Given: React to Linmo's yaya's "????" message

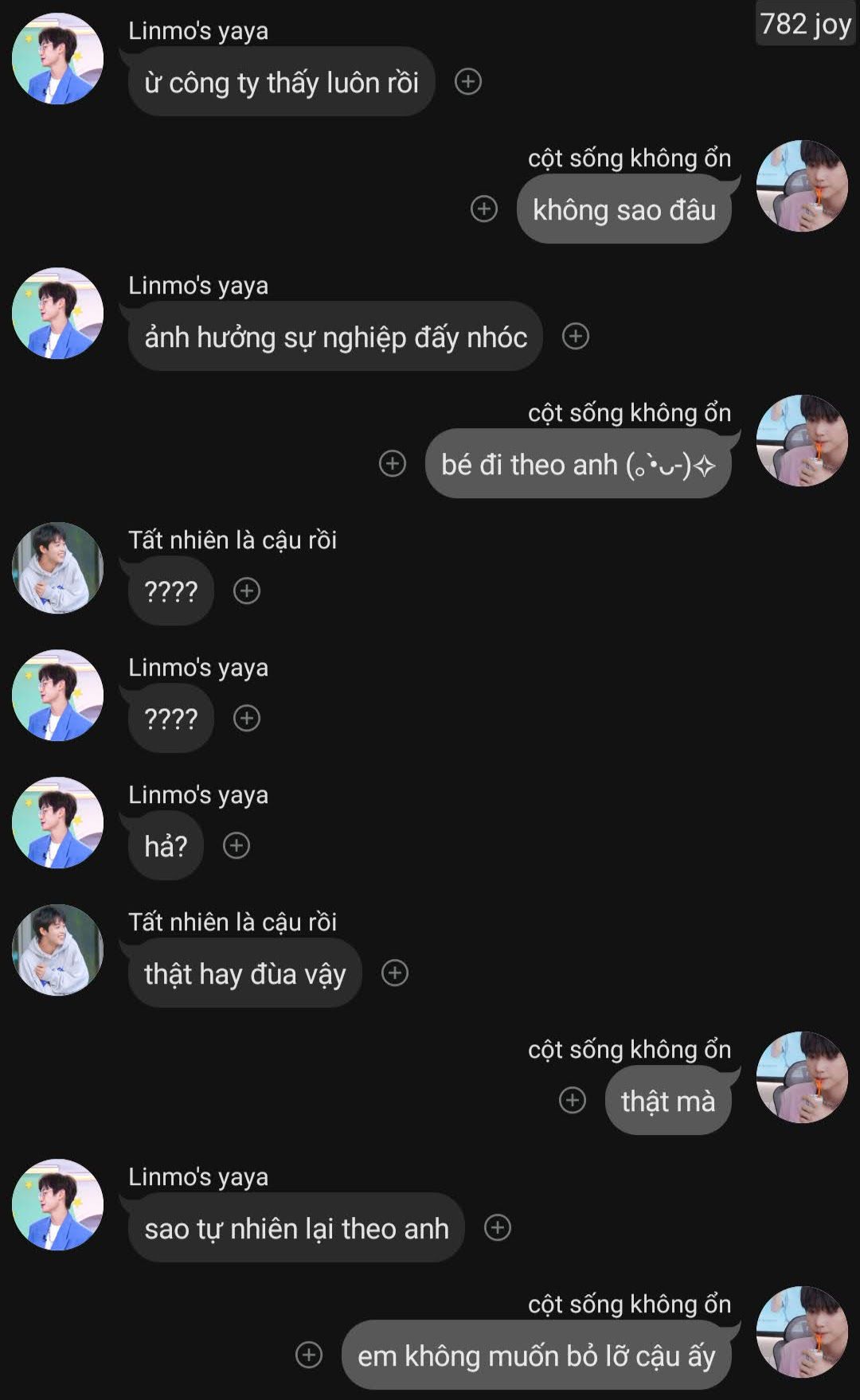Looking at the screenshot, I should [x=247, y=719].
